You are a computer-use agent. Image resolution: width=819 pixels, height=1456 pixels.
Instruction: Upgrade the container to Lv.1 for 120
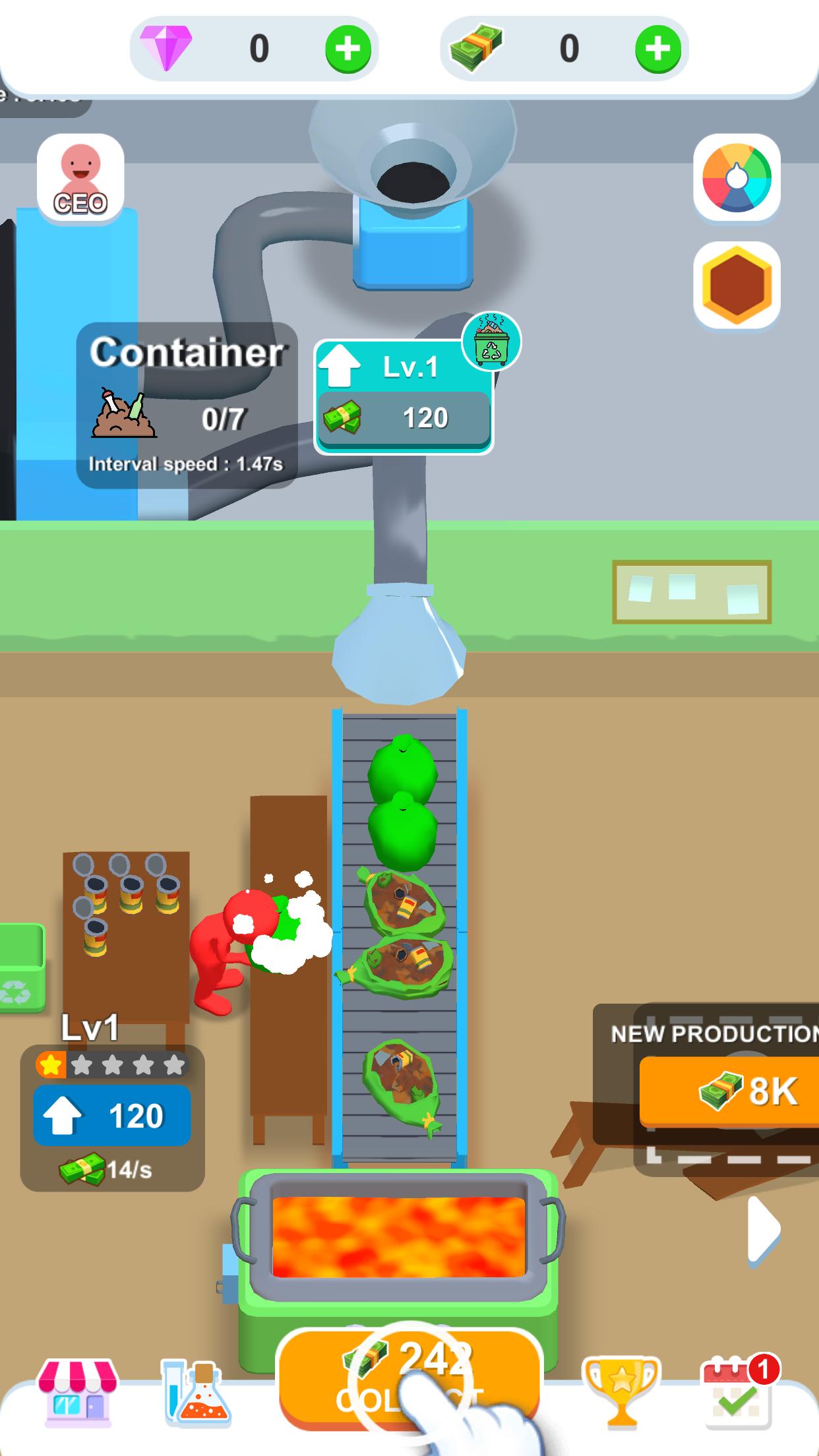click(404, 396)
